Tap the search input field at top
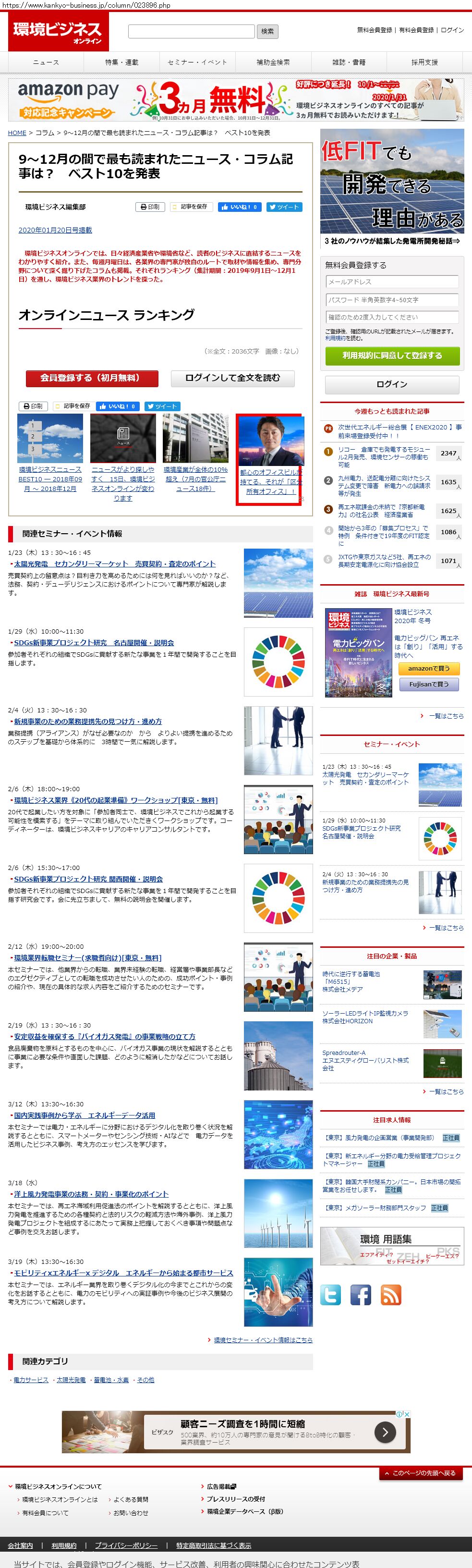Viewport: 472px width, 1568px height. [x=191, y=31]
